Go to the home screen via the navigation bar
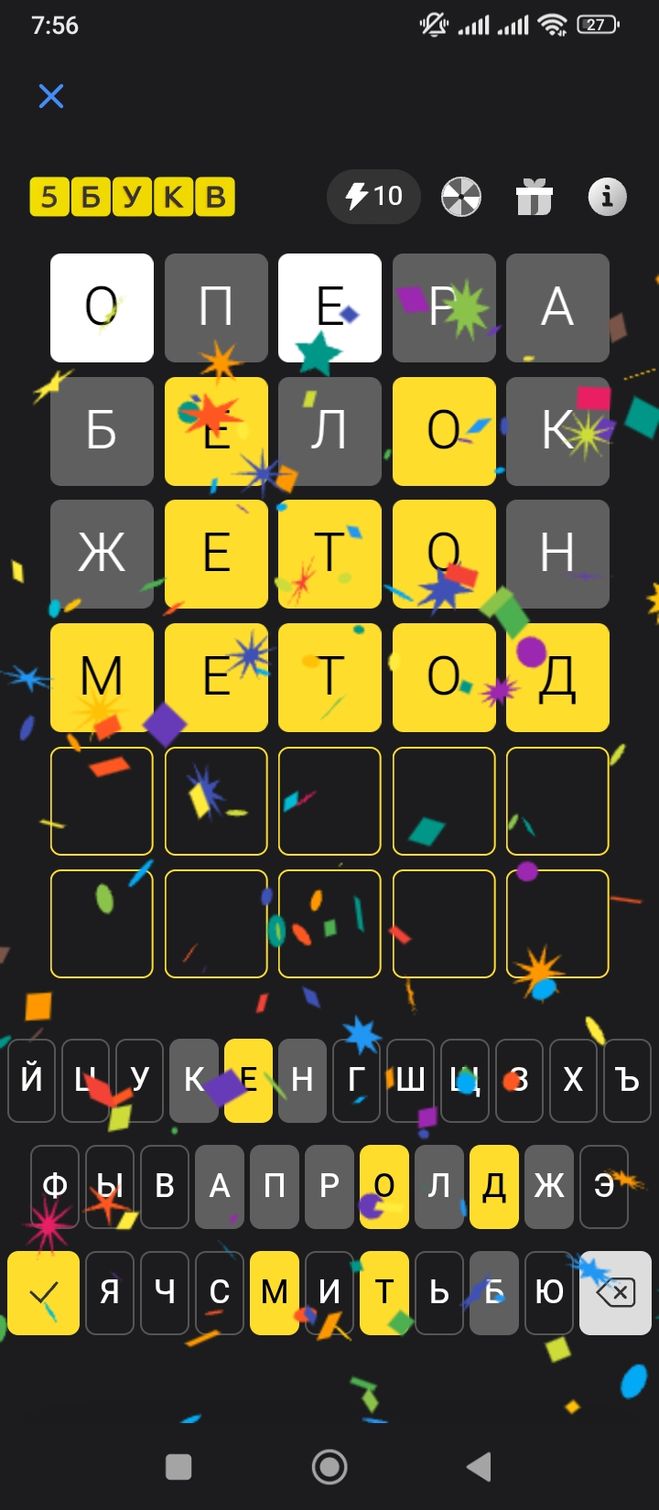The height and width of the screenshot is (1510, 659). (x=329, y=1467)
